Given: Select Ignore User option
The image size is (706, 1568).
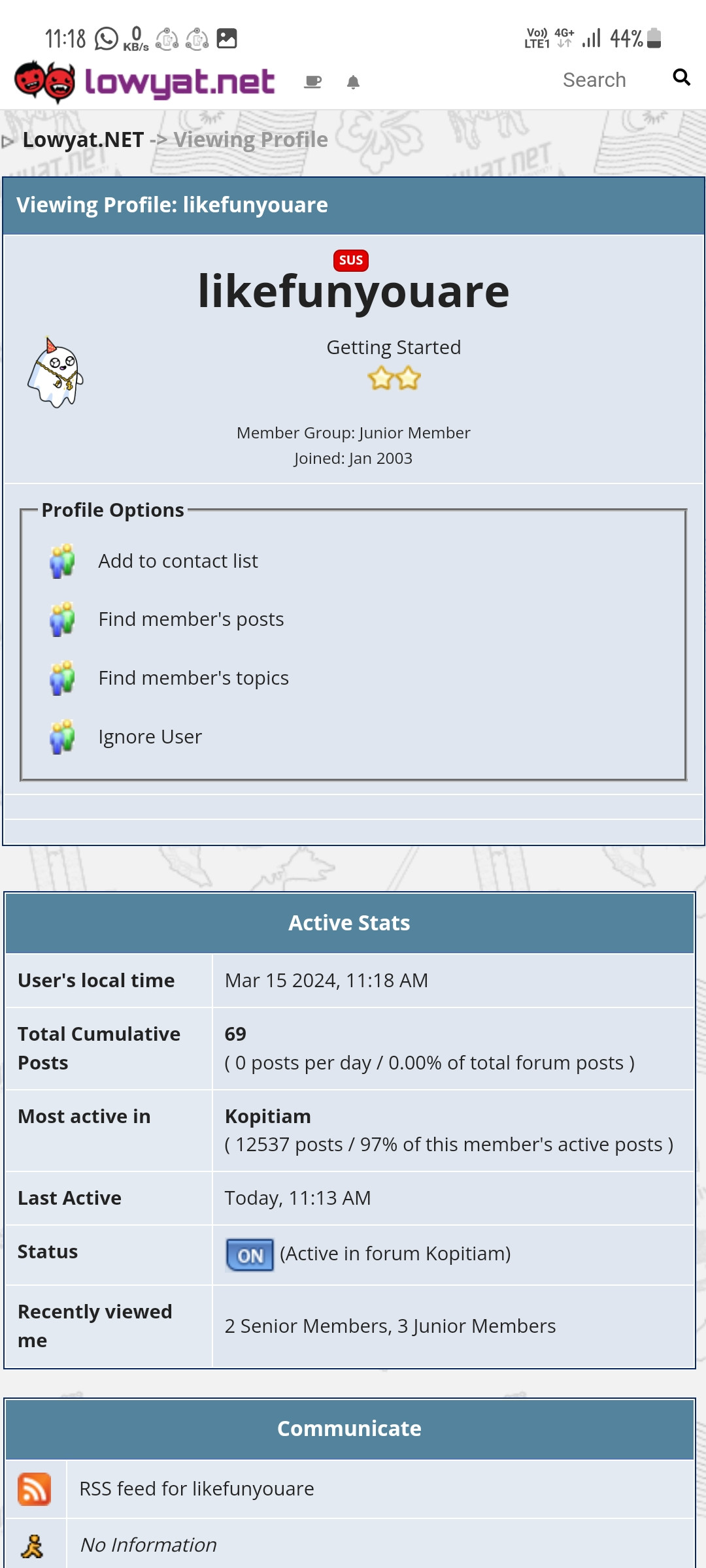Looking at the screenshot, I should click(x=150, y=737).
